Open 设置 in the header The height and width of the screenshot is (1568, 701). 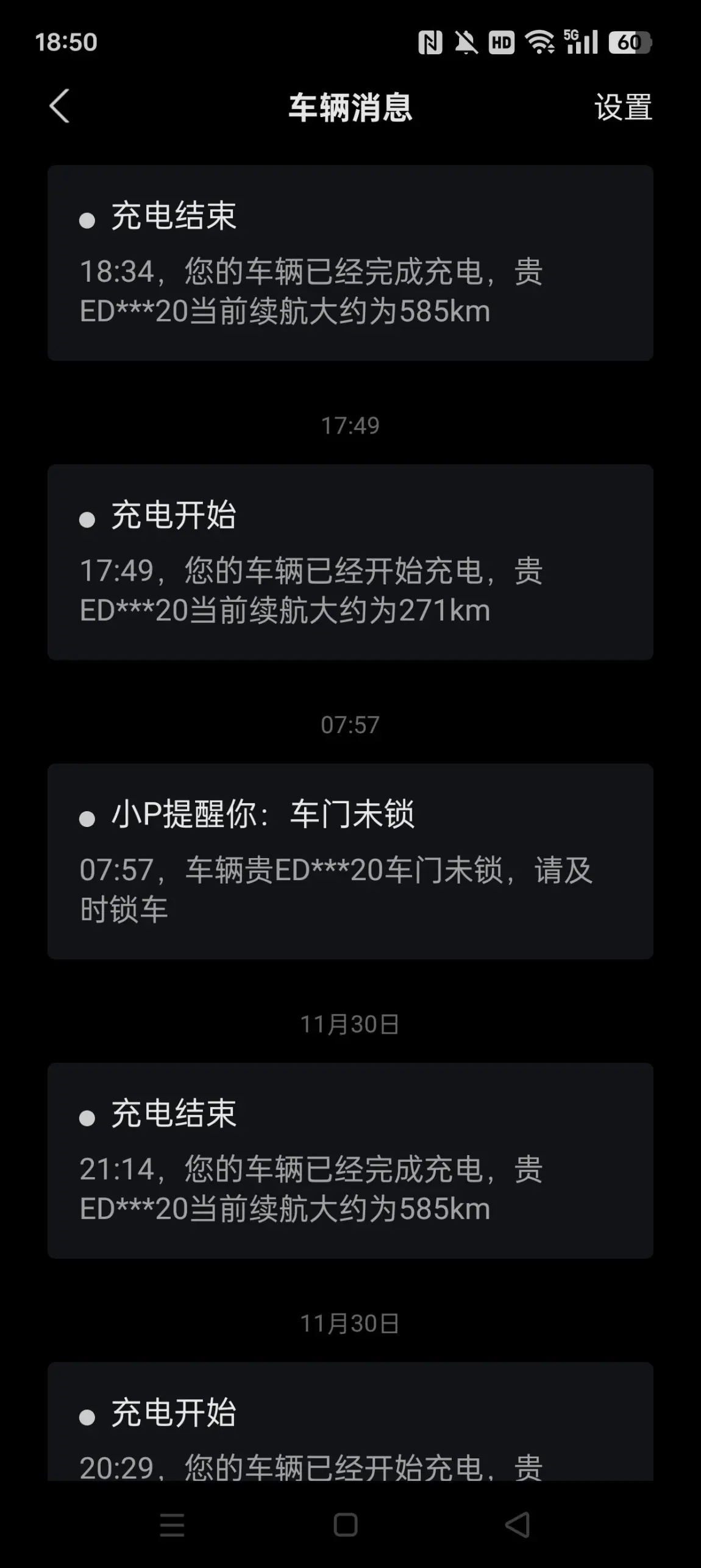(x=622, y=107)
